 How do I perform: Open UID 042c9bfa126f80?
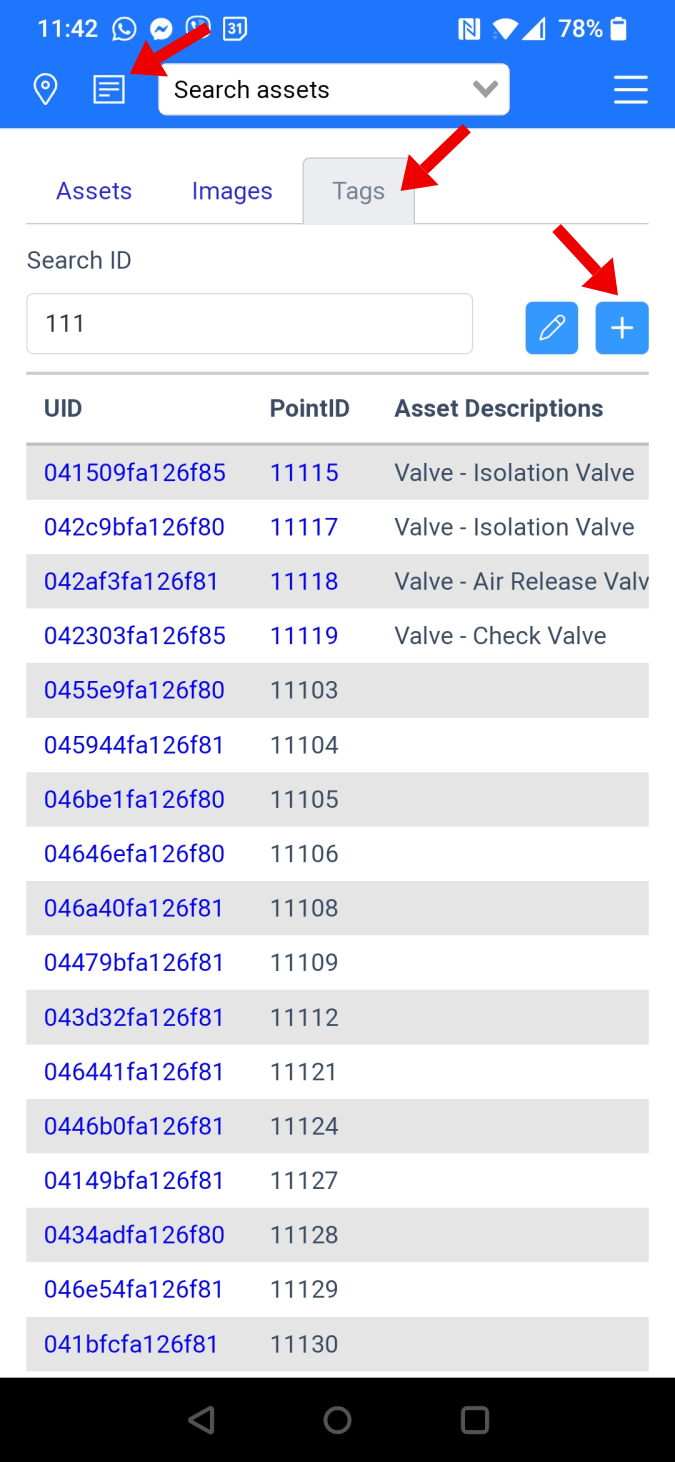point(134,527)
